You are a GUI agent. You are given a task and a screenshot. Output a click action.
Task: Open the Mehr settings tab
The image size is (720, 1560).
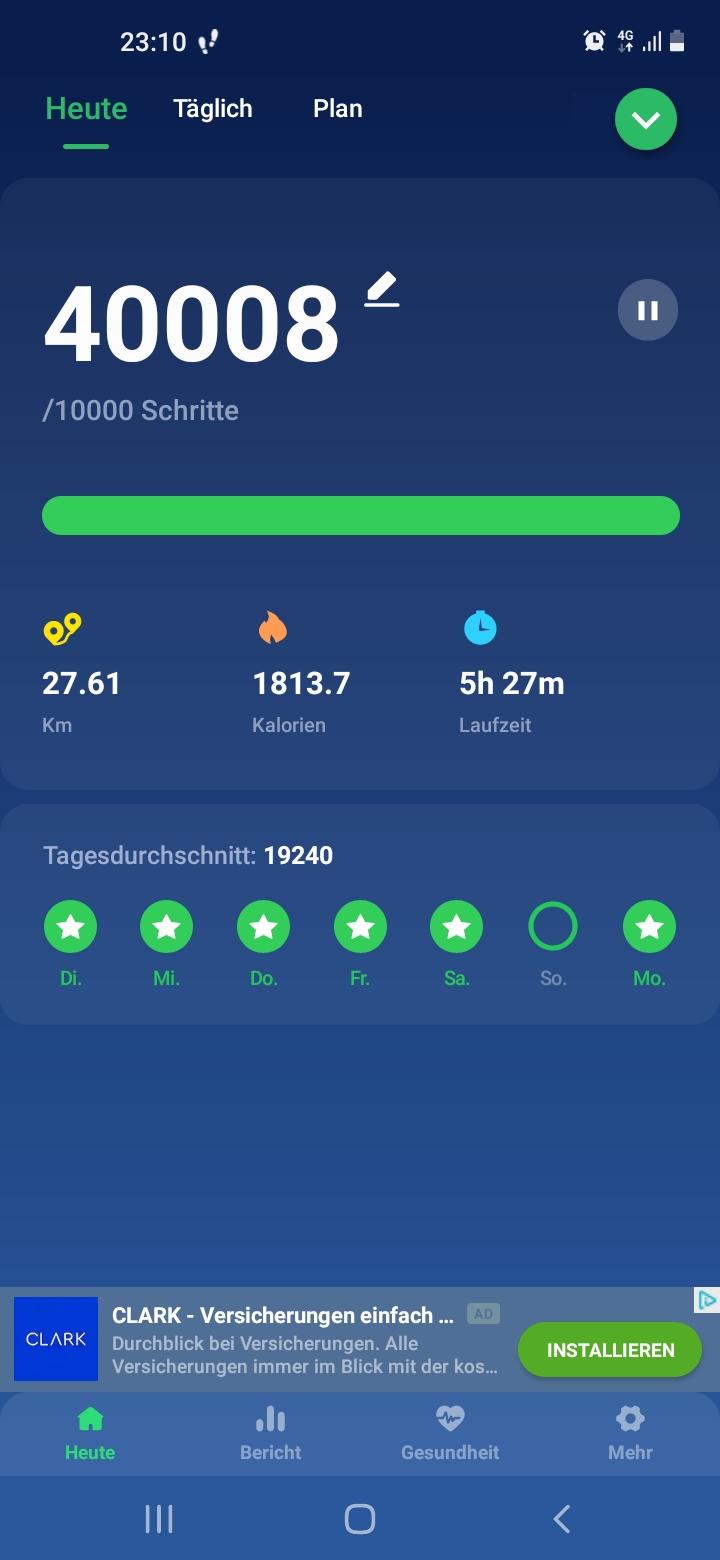[x=630, y=1434]
